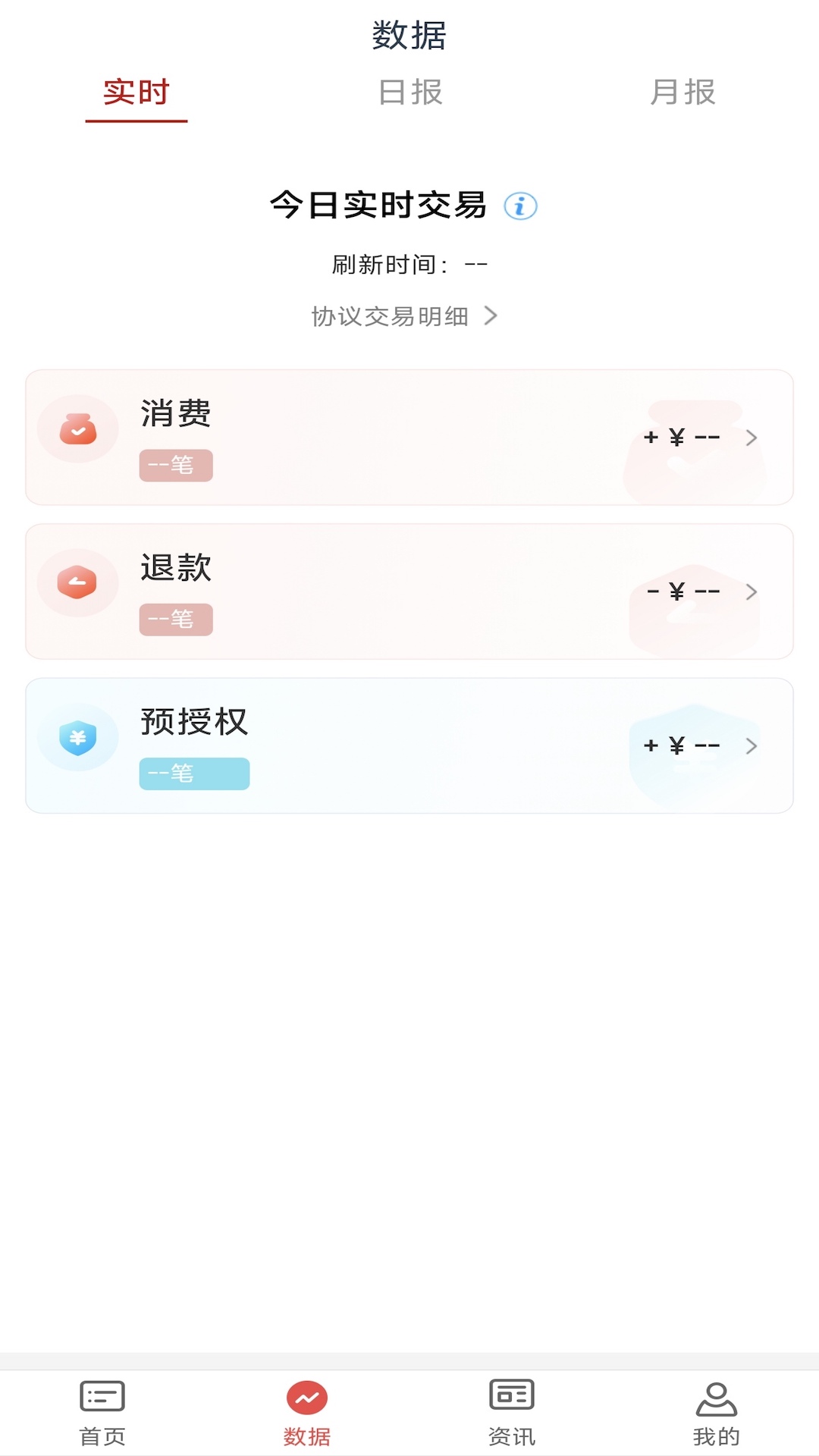Expand the 消费 card details chevron

[752, 438]
